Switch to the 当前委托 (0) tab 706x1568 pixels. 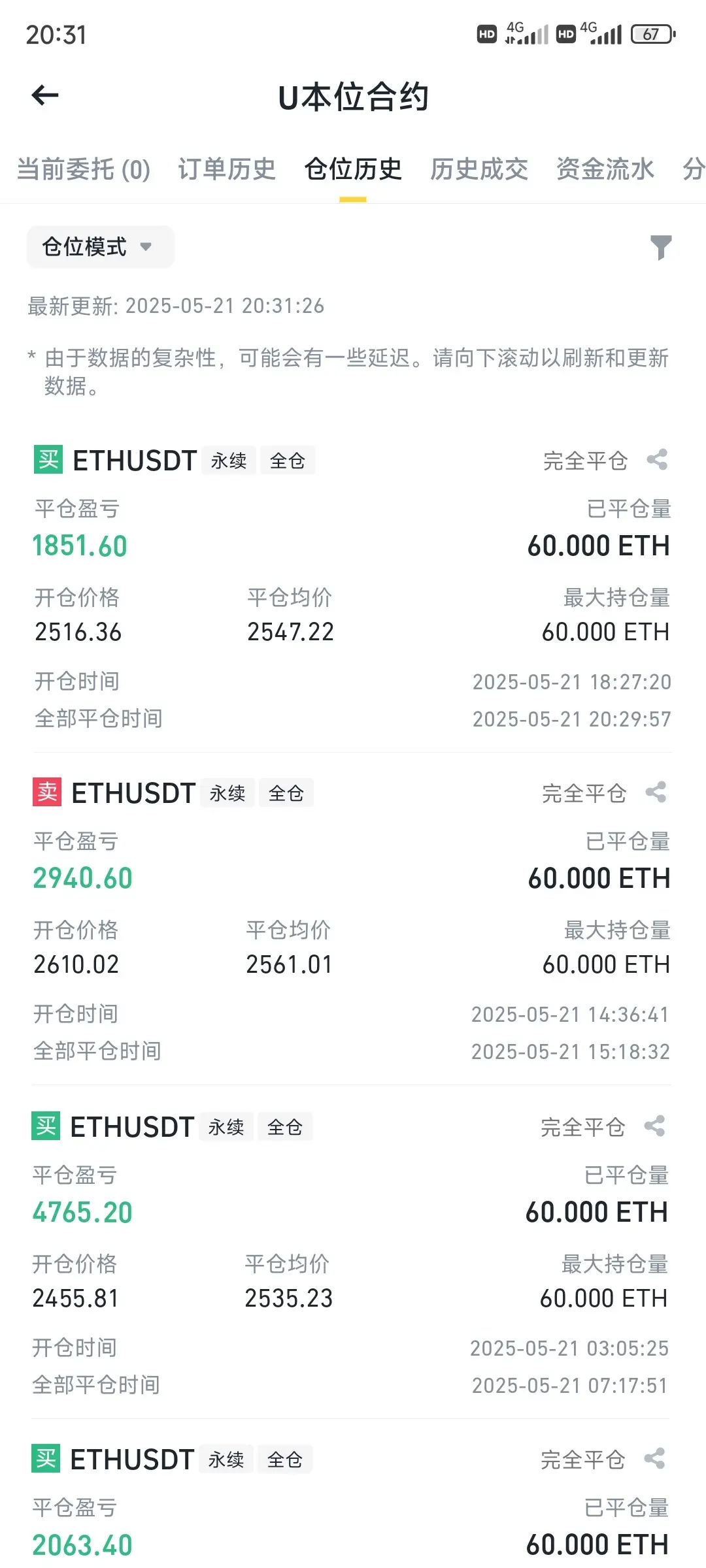pos(84,169)
